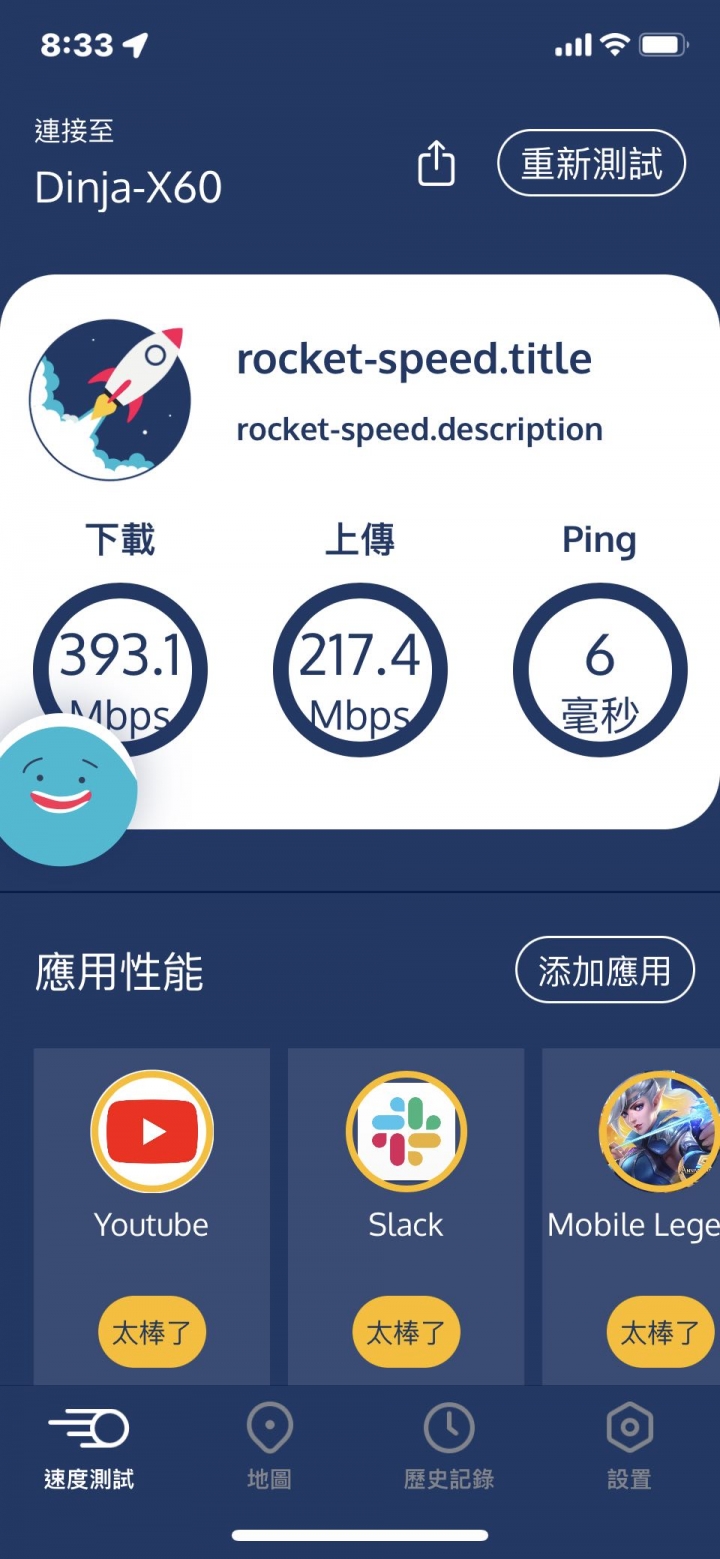This screenshot has height=1559, width=720.
Task: Switch to the 地圖 map tab
Action: (269, 1447)
